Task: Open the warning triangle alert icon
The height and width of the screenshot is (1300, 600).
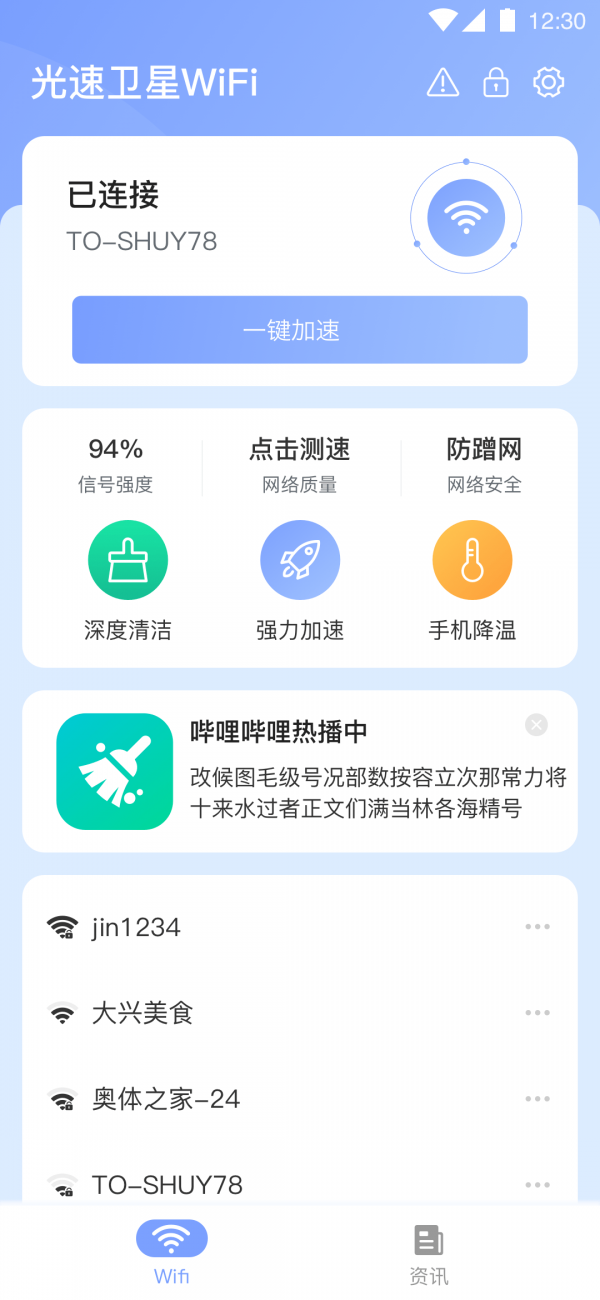Action: [x=443, y=82]
